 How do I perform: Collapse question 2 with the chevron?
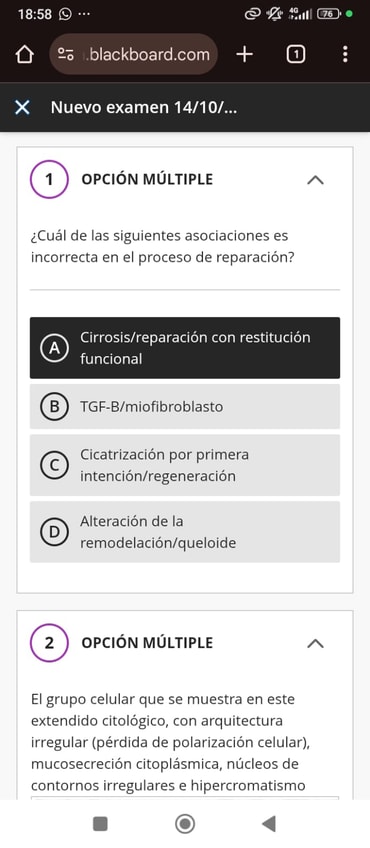315,643
